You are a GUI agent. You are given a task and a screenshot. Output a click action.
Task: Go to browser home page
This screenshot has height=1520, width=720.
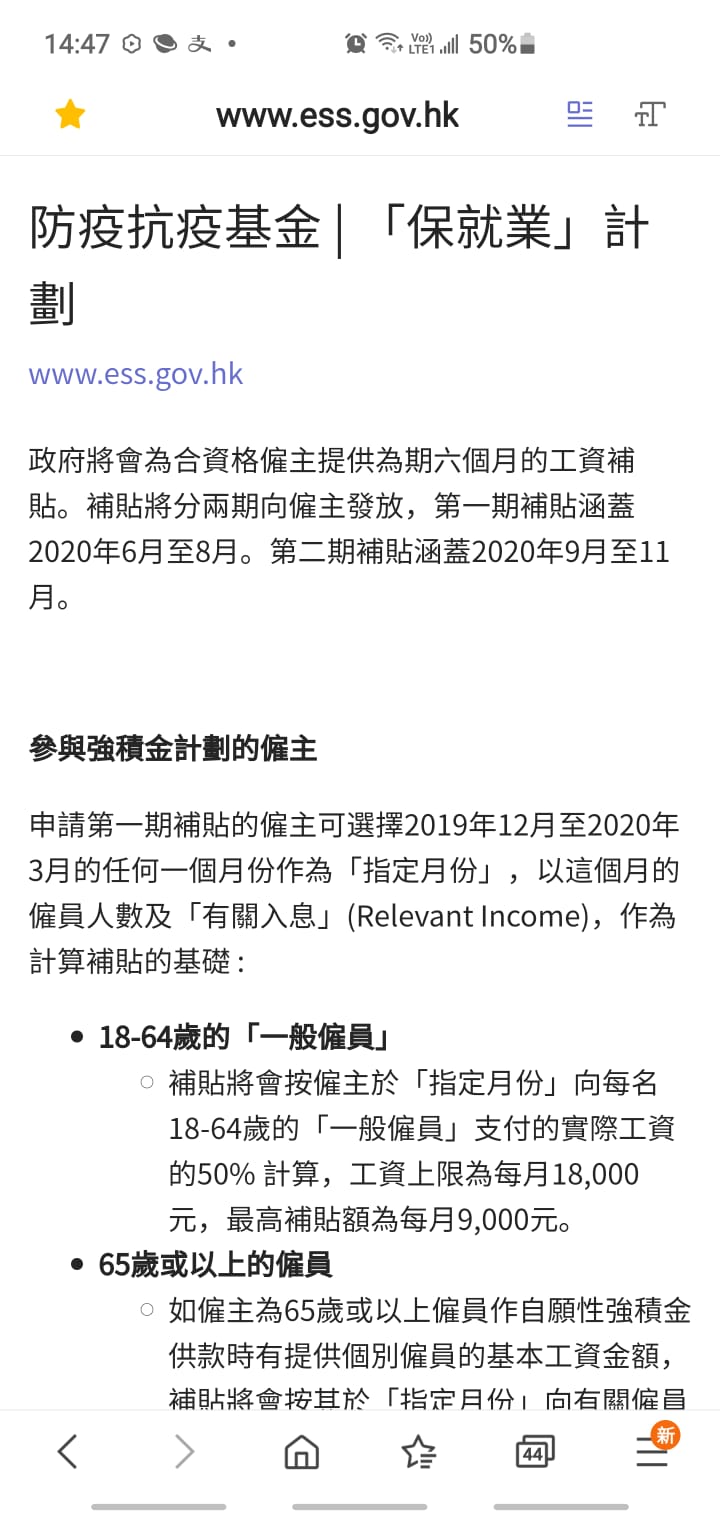(x=301, y=1451)
